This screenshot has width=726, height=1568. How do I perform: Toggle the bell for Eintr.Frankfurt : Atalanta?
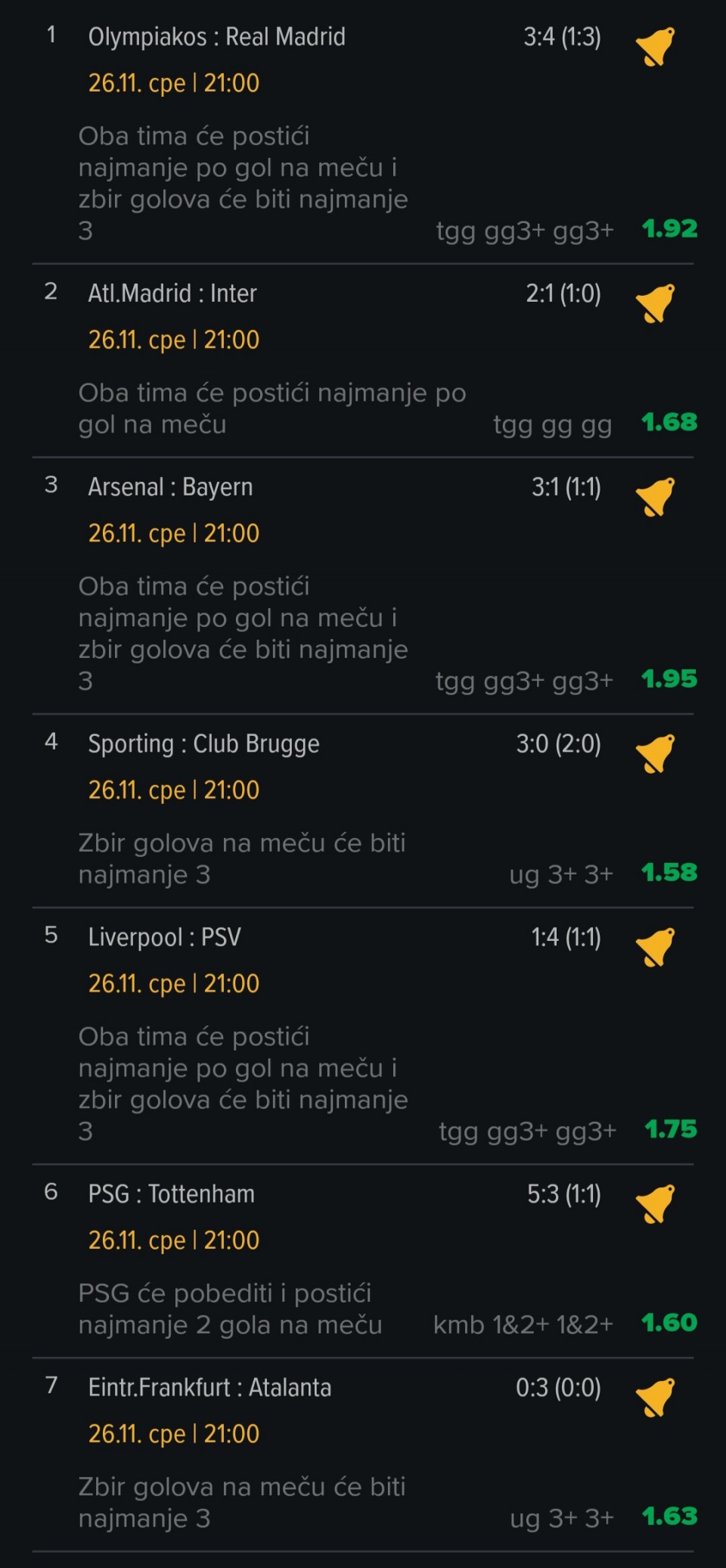655,1397
